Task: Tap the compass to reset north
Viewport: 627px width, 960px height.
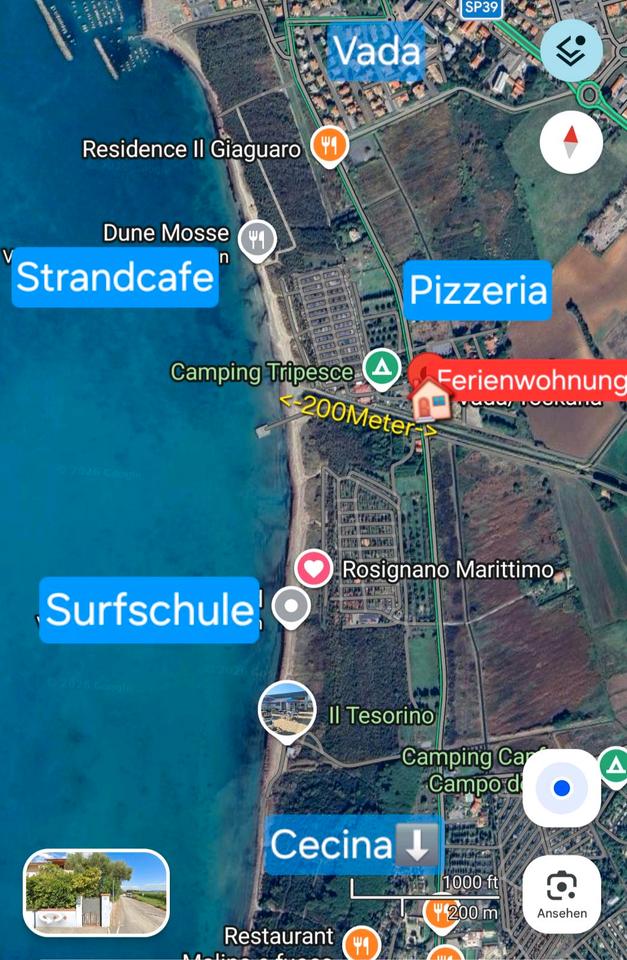Action: [x=571, y=142]
